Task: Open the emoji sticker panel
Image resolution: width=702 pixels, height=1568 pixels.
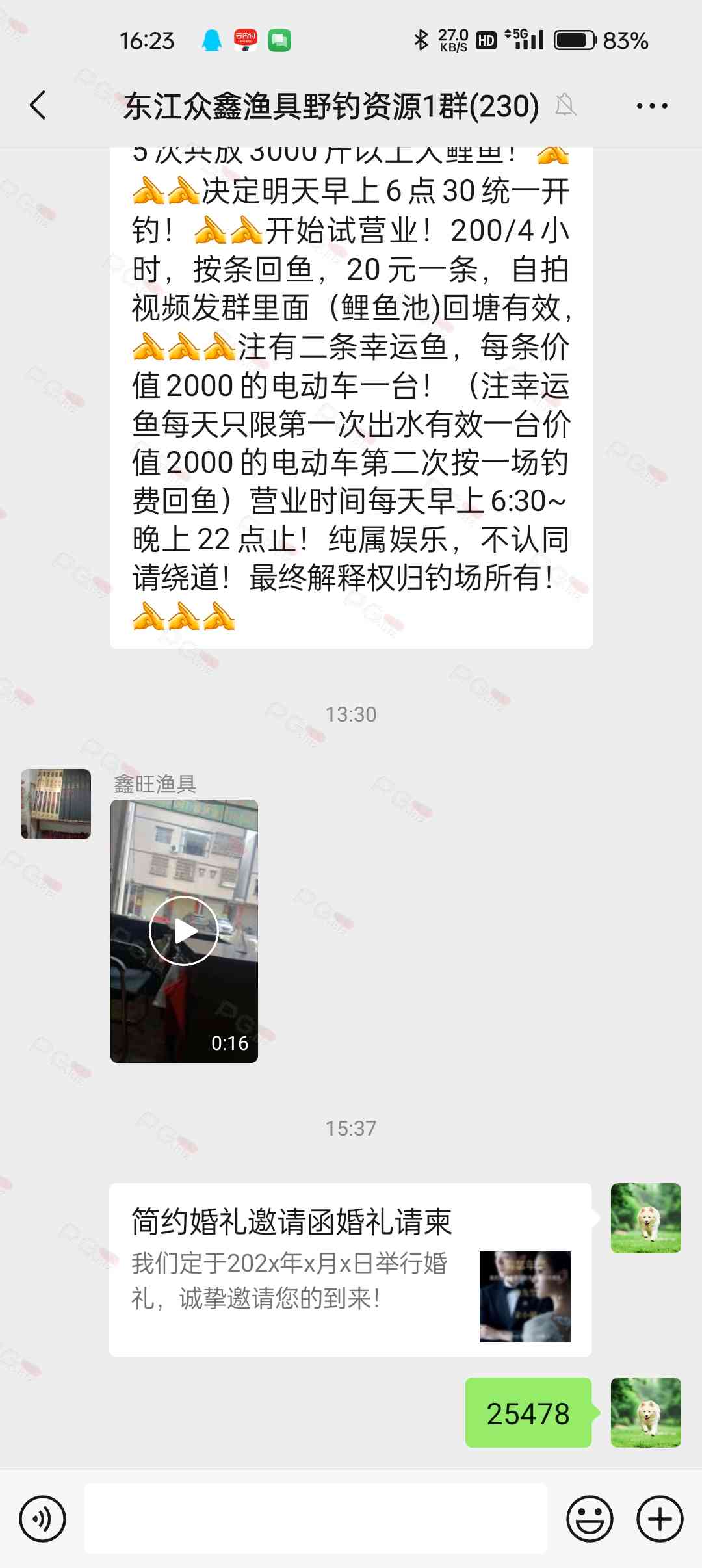Action: point(590,1519)
